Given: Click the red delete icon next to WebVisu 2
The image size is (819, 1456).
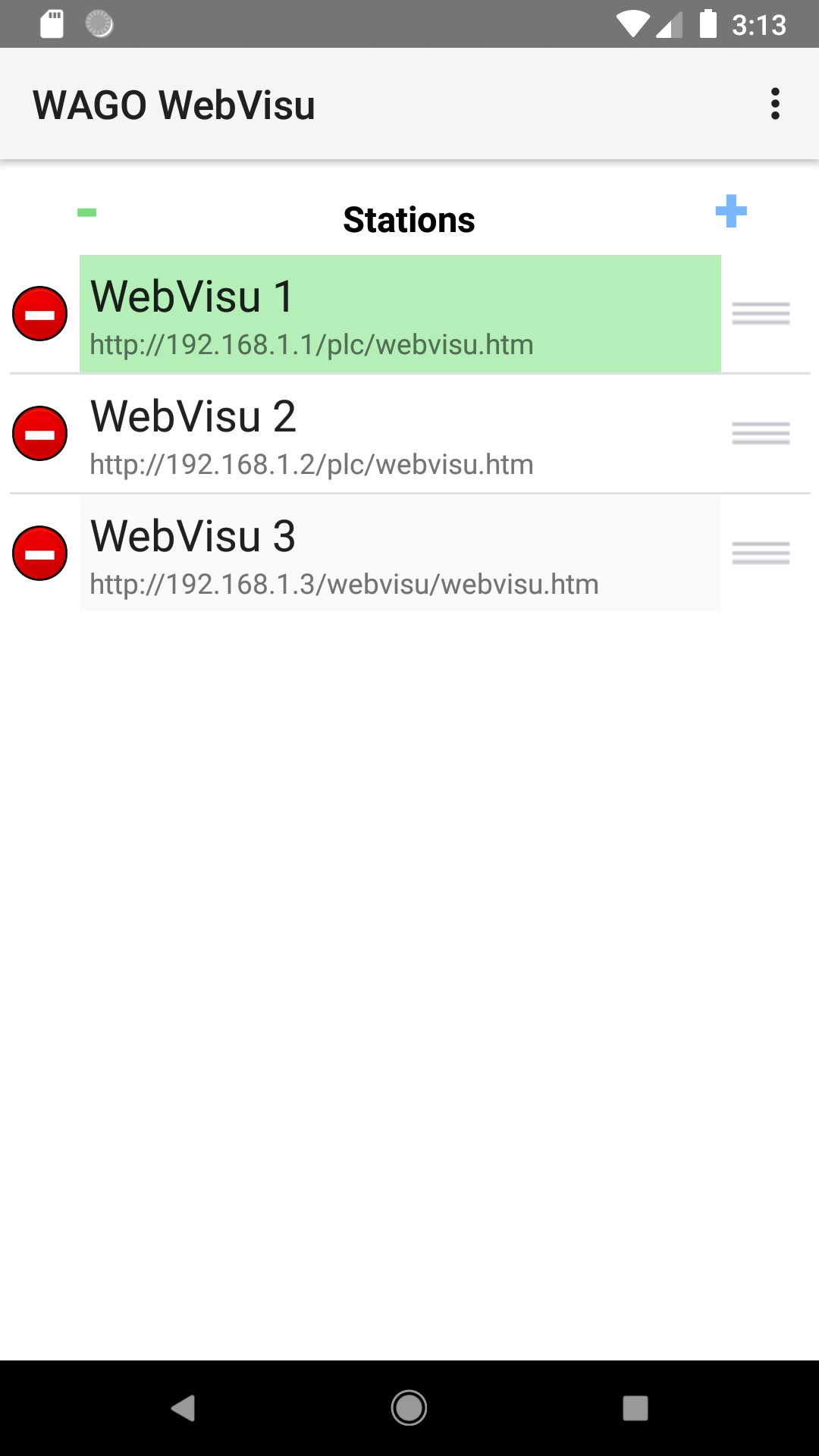Looking at the screenshot, I should click(39, 434).
